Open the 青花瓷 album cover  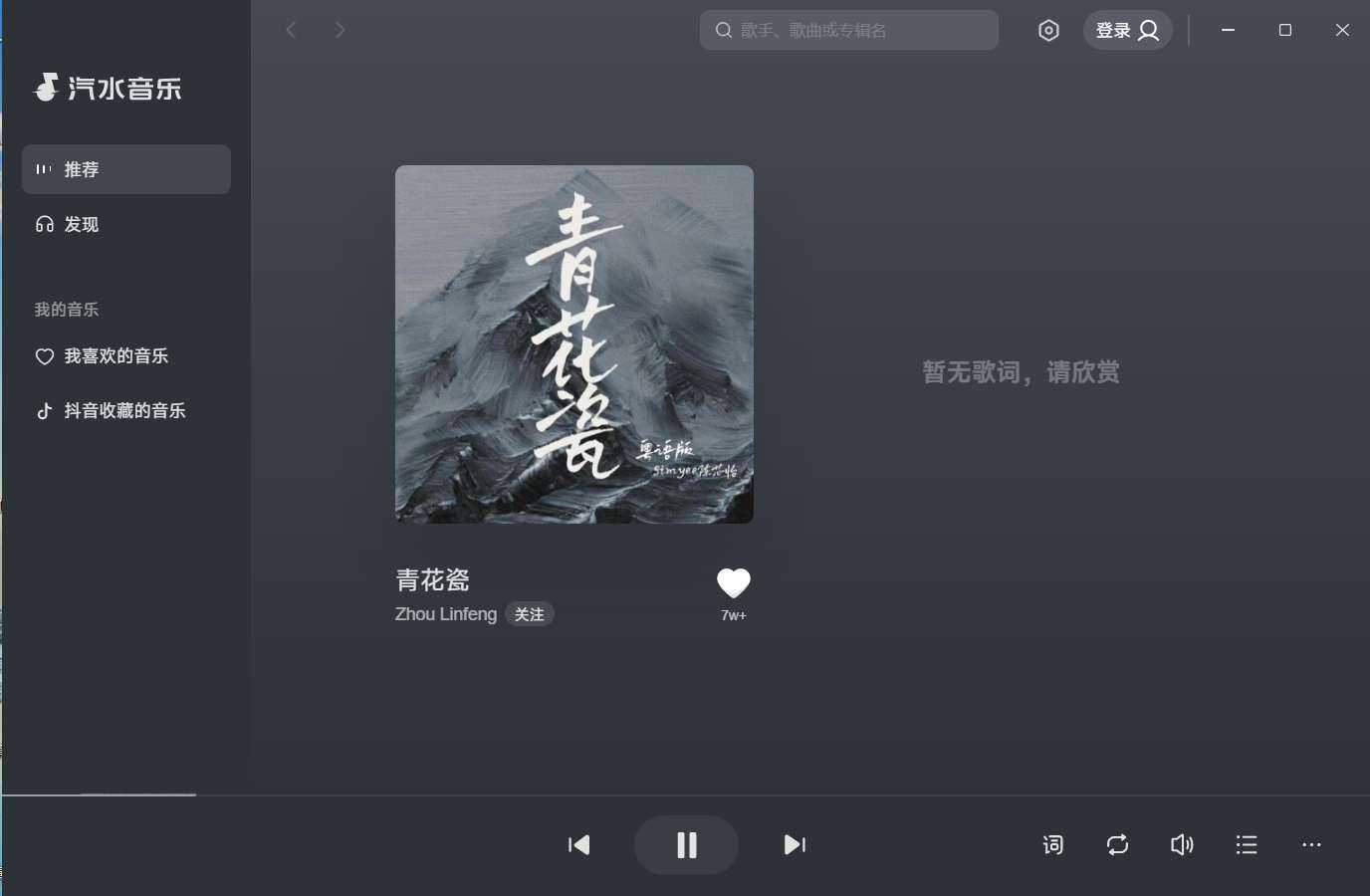point(574,344)
